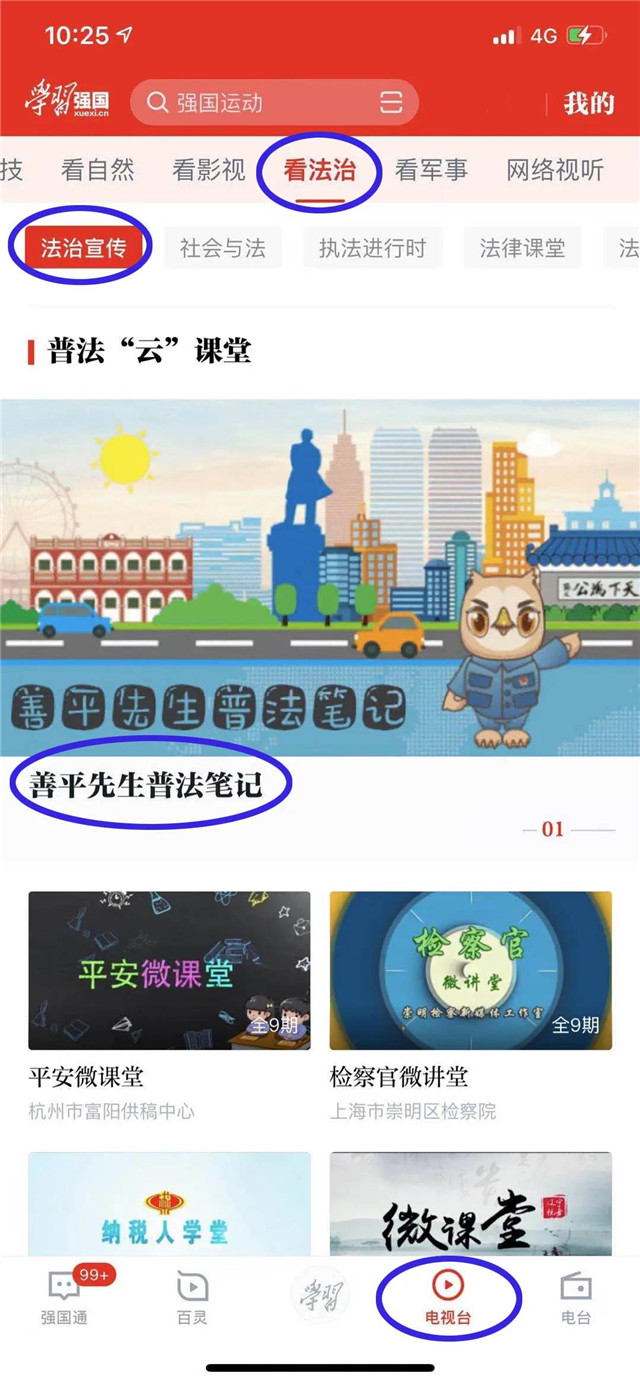Open the 善平先生普法笔记 banner
Screen dimensions: 640x1384
pyautogui.click(x=320, y=577)
